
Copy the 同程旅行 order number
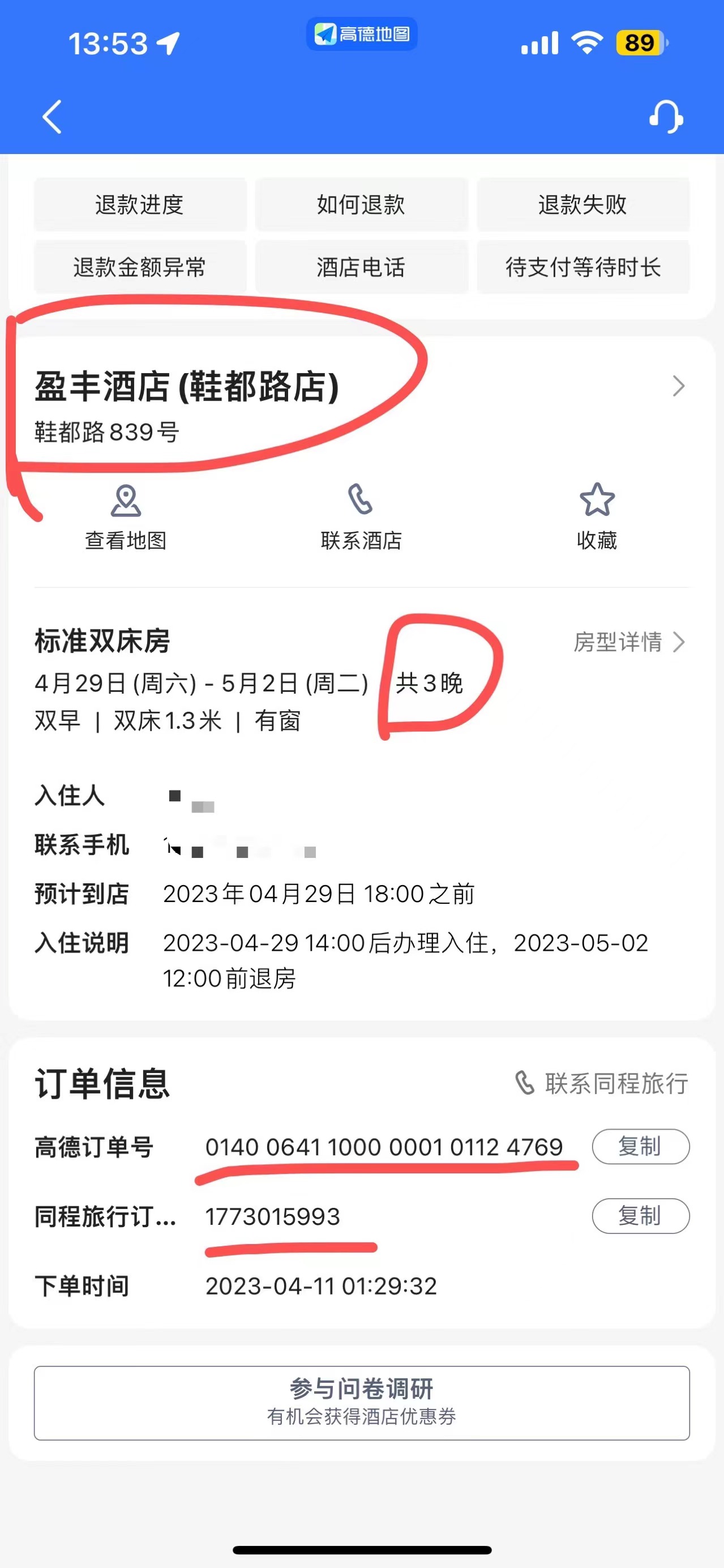[641, 1216]
